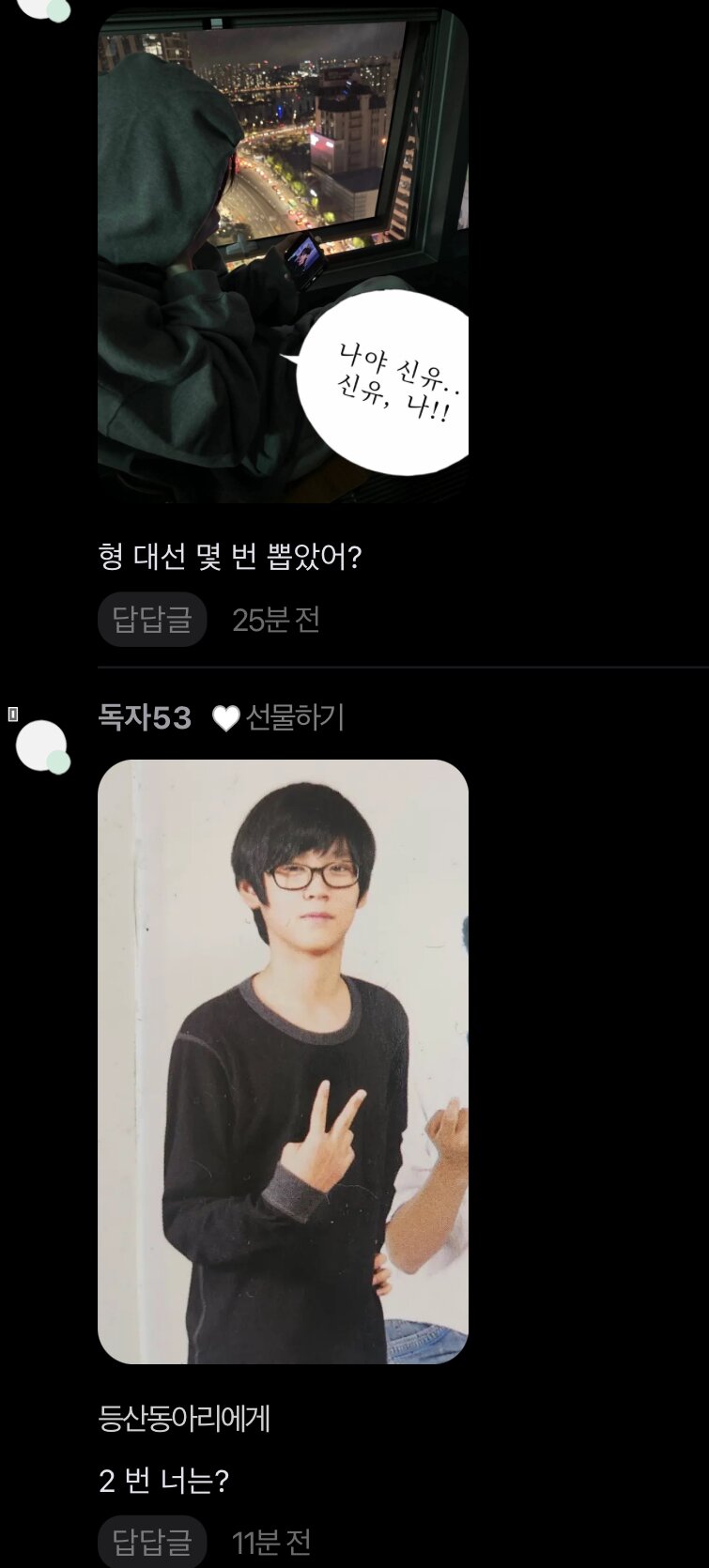The height and width of the screenshot is (1568, 709).
Task: Open the hooded window photo in first comment
Action: (283, 255)
